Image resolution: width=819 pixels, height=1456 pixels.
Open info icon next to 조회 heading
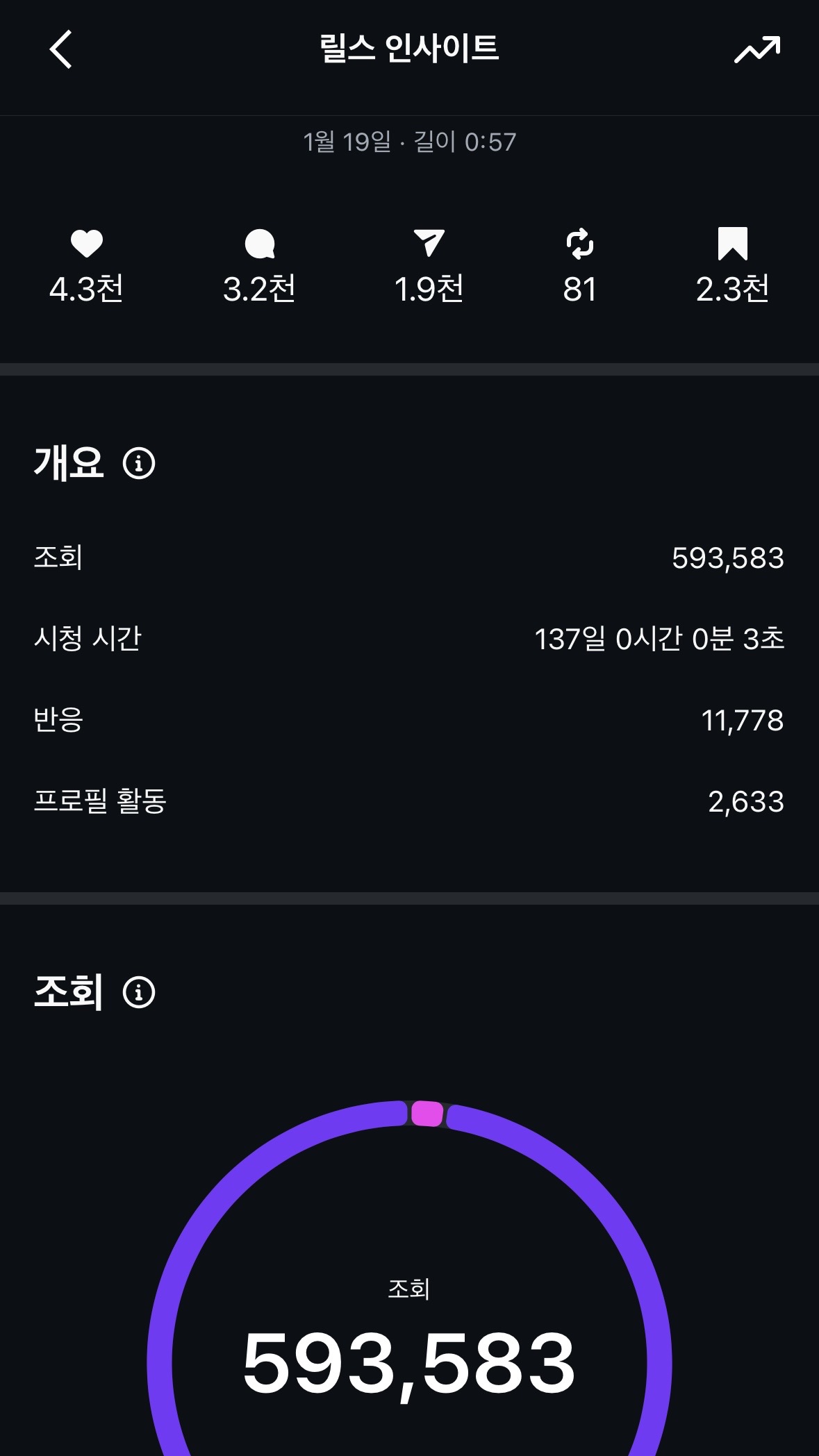tap(139, 992)
